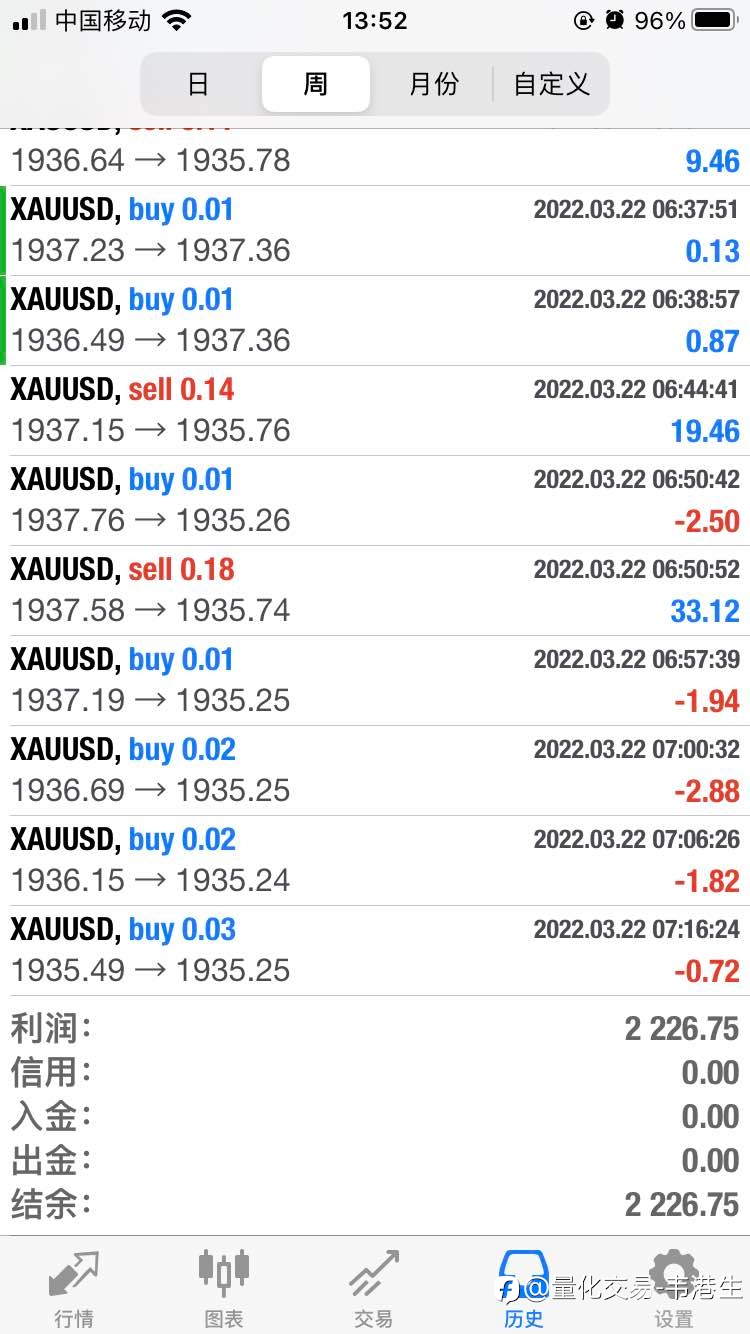This screenshot has height=1334, width=750.
Task: Tap the buy 0.02 trade at 07:00:32
Action: tap(375, 771)
